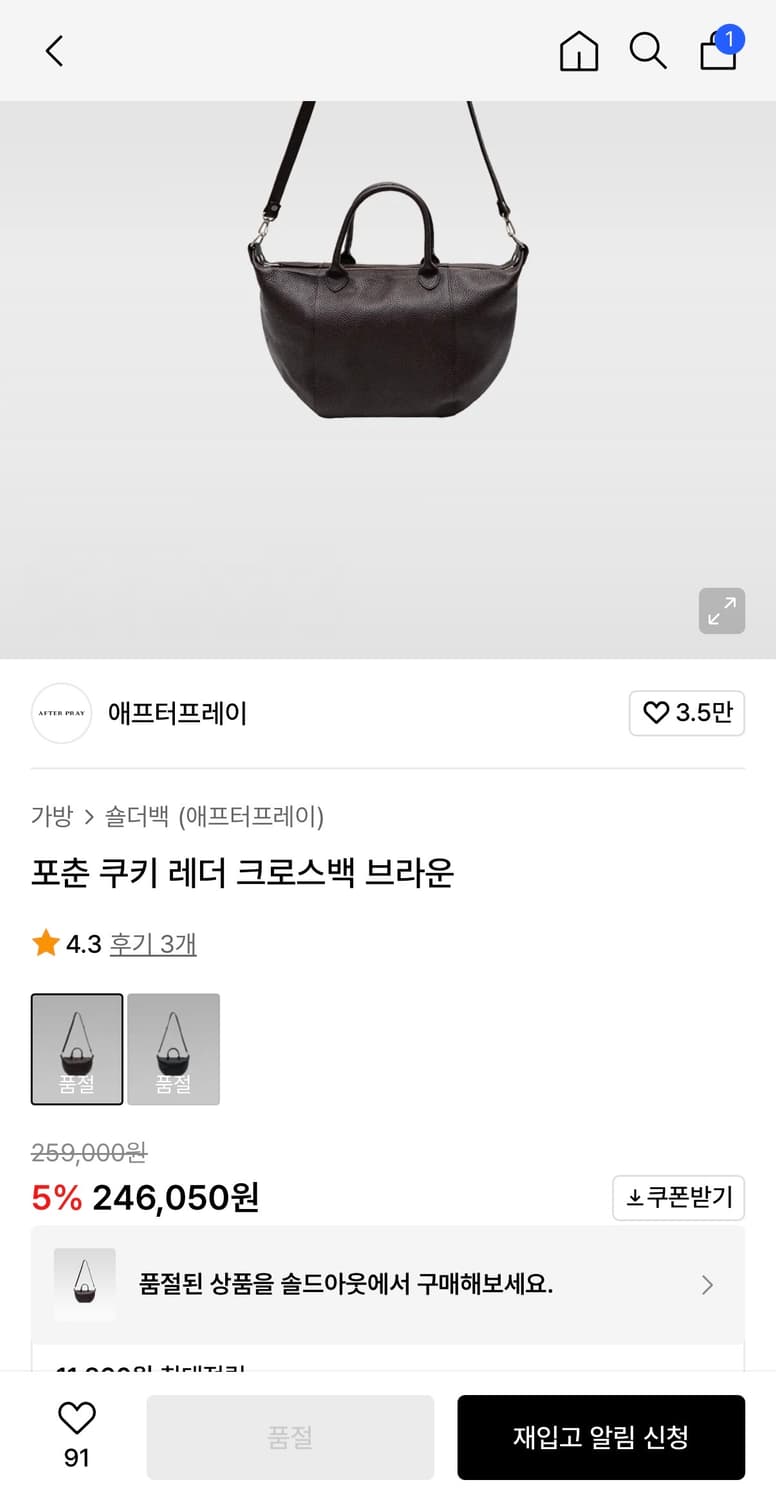
Task: Tap the coupon download icon on 쿠폰받기
Action: 634,1197
